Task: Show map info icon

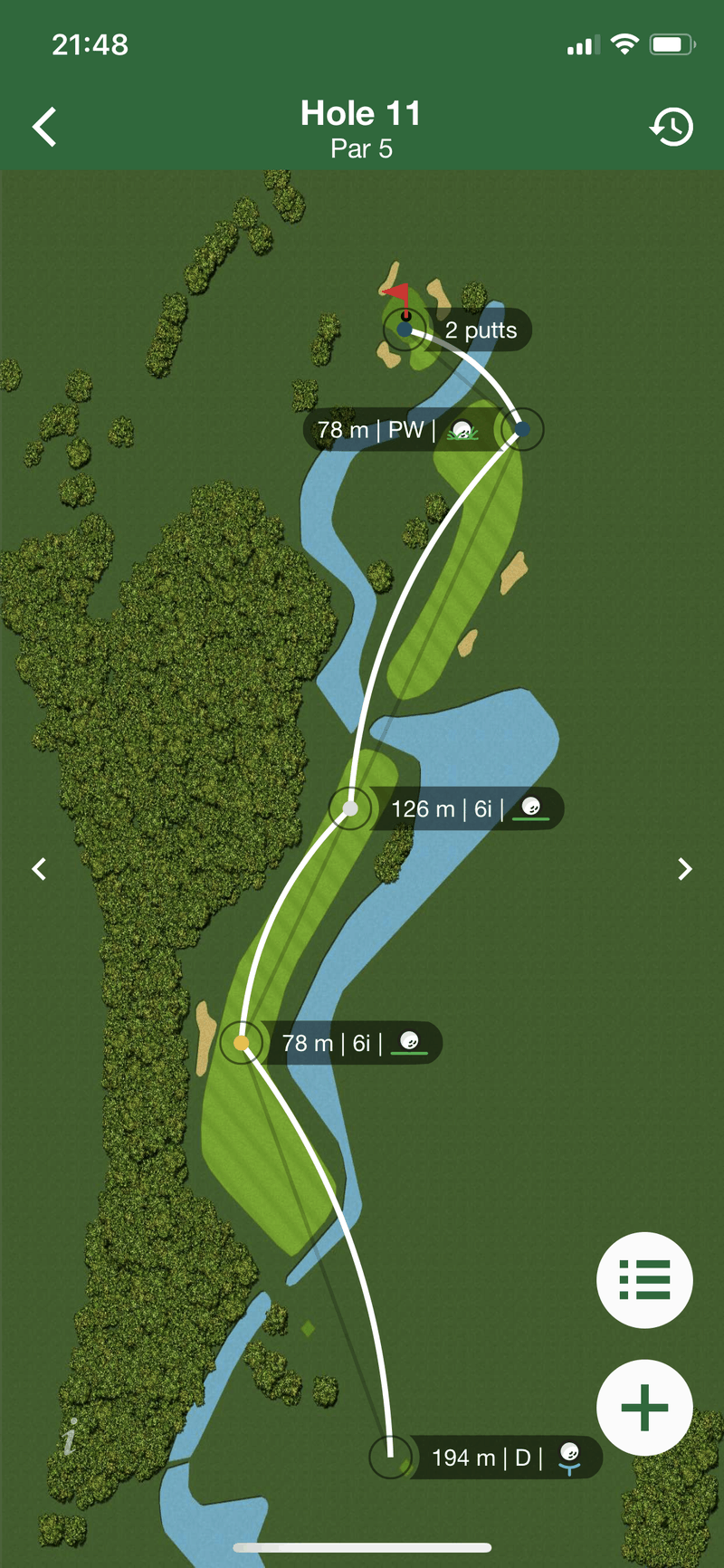Action: pyautogui.click(x=71, y=1437)
